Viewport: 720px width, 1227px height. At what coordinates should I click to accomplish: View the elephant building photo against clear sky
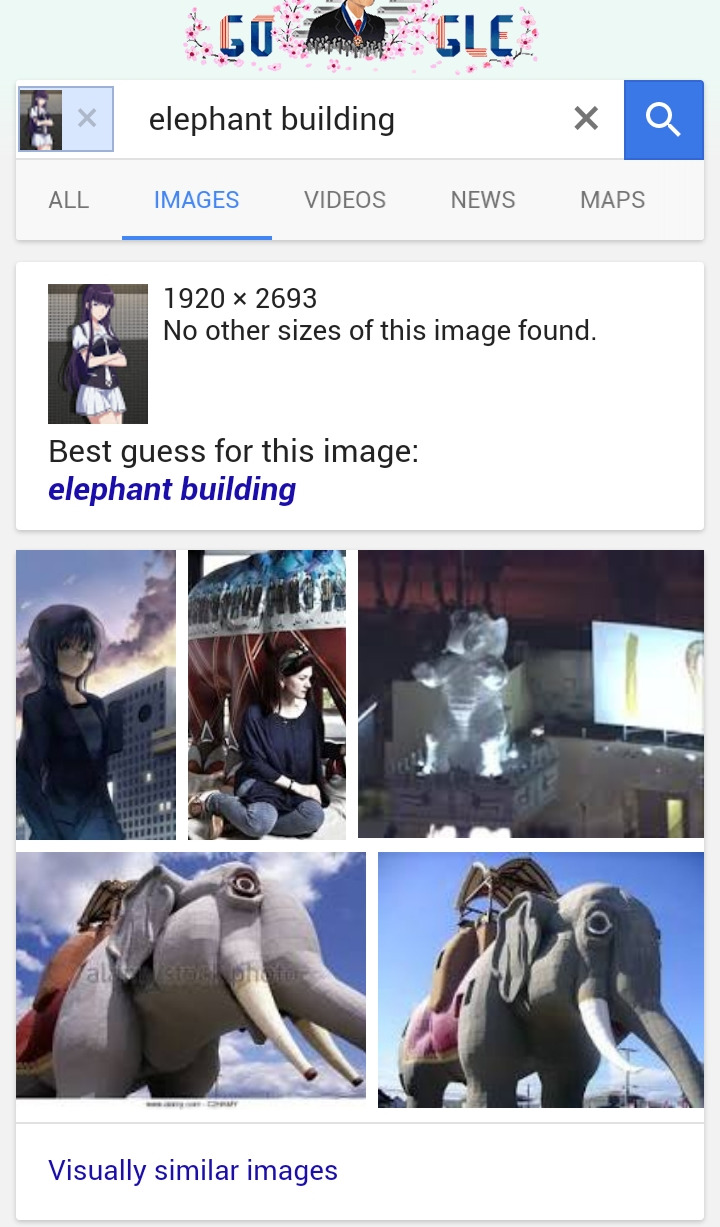tap(540, 980)
